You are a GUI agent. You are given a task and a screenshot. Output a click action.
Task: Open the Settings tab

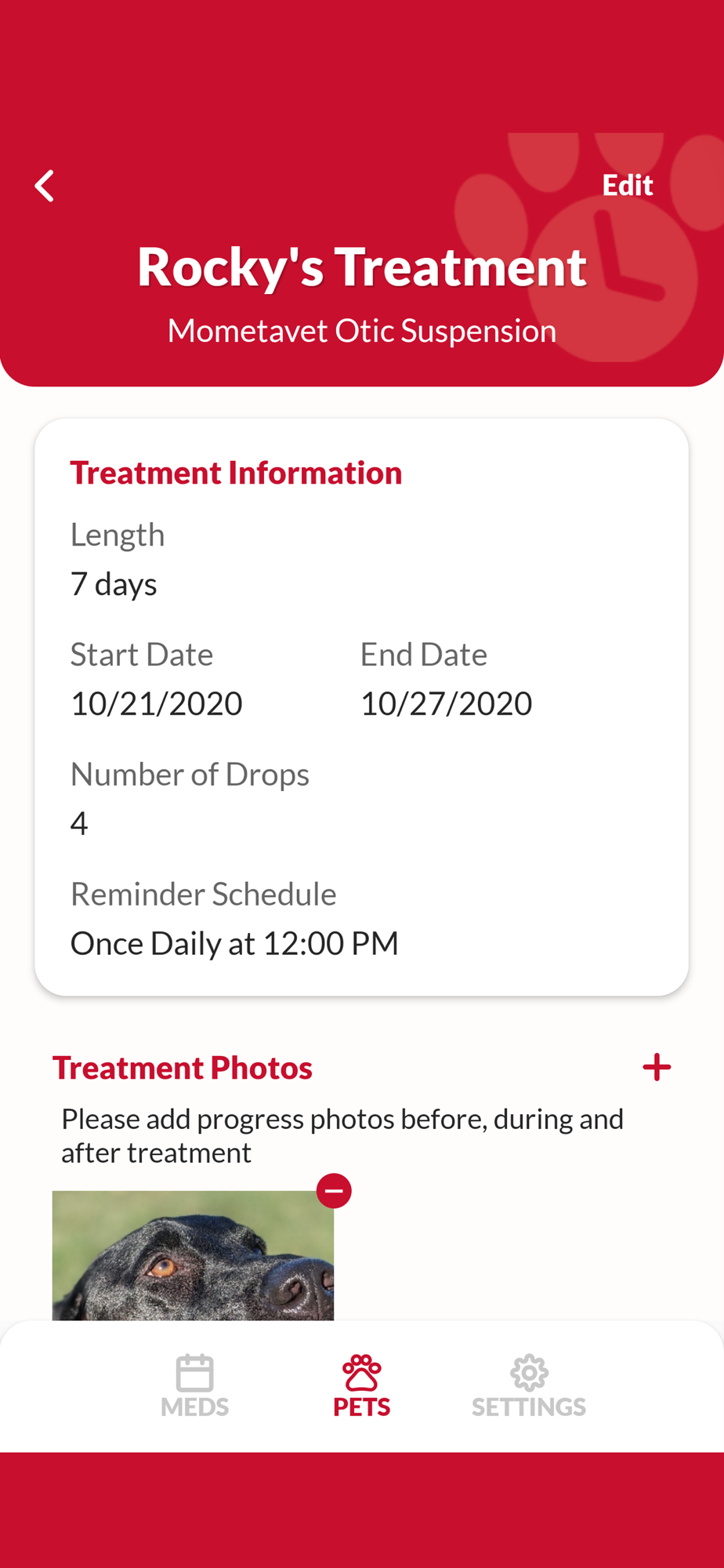[x=529, y=1386]
